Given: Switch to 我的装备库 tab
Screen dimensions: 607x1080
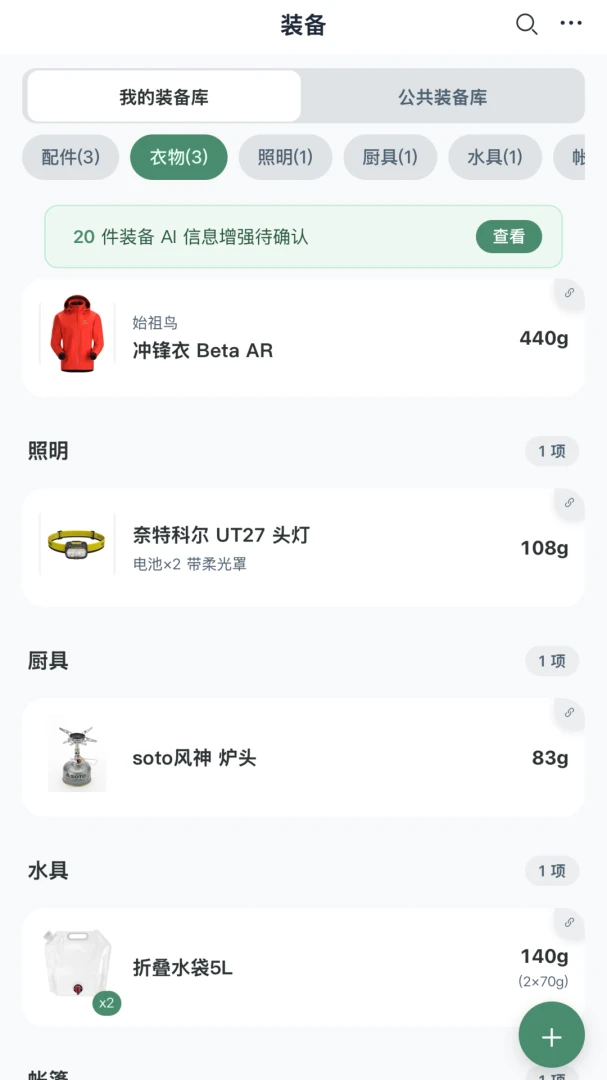Looking at the screenshot, I should 164,96.
